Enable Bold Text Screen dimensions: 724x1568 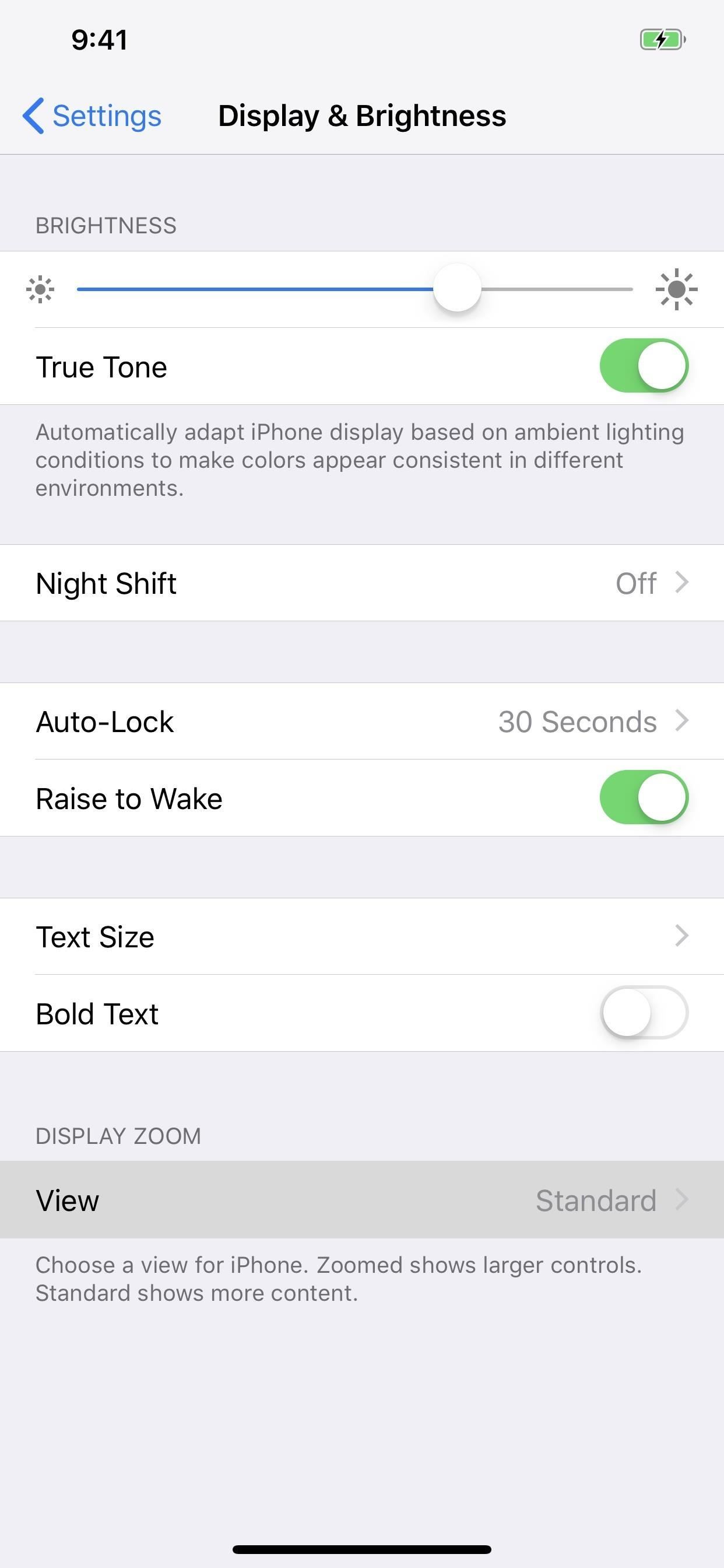pos(644,1013)
